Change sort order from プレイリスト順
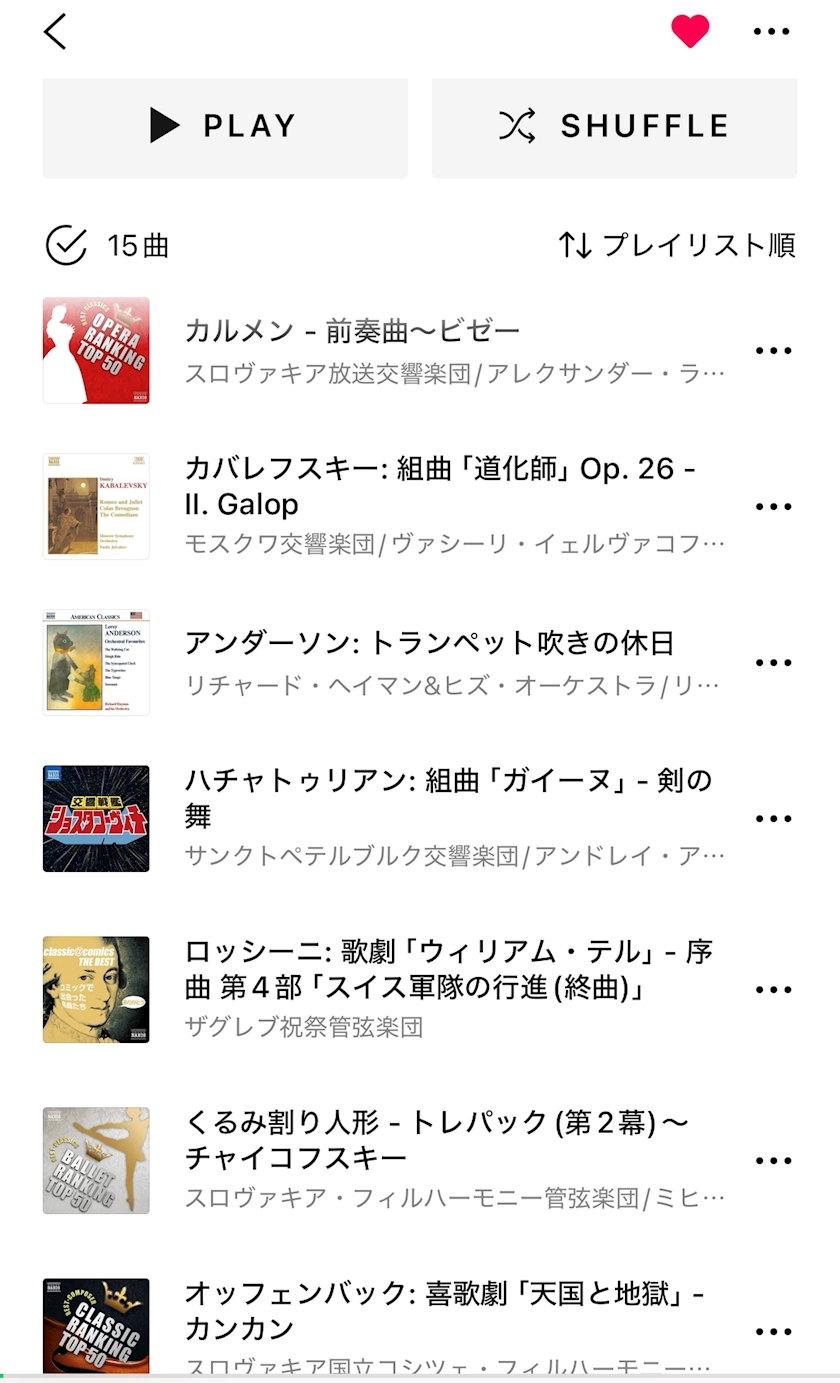Viewport: 840px width, 1383px height. (677, 245)
